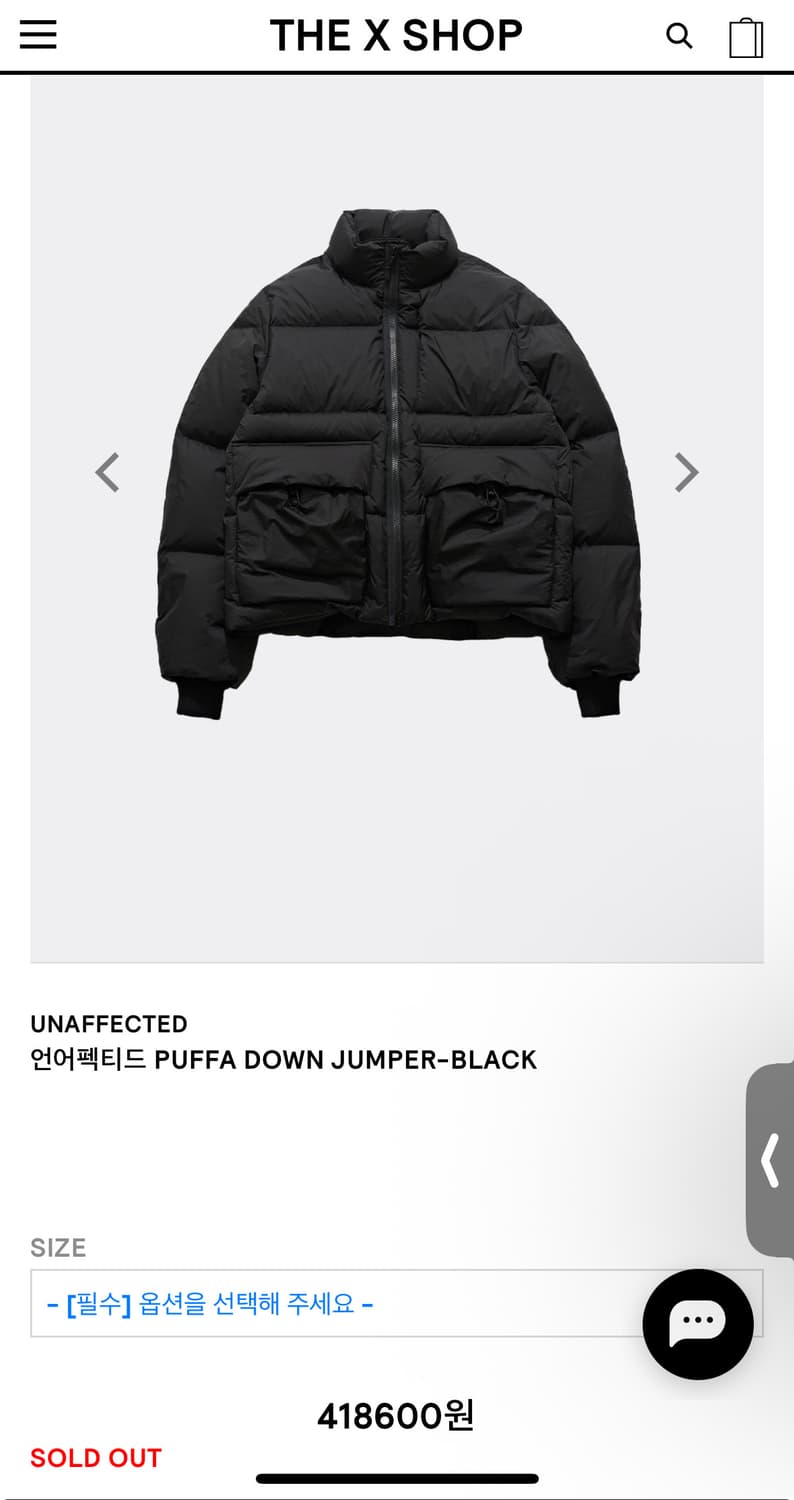The width and height of the screenshot is (794, 1500).
Task: Click the 418600원 price text
Action: pos(397,1415)
